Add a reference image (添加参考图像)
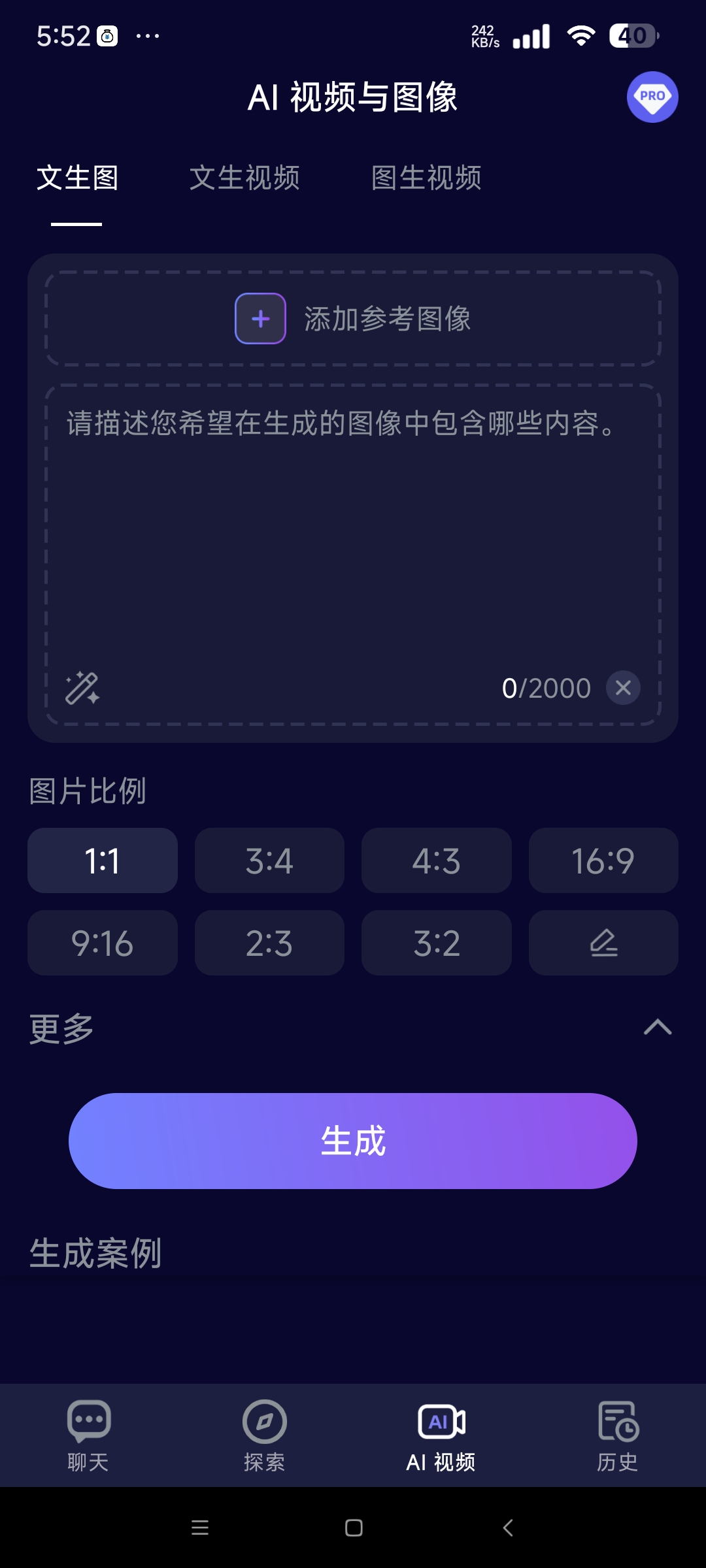 (x=353, y=319)
